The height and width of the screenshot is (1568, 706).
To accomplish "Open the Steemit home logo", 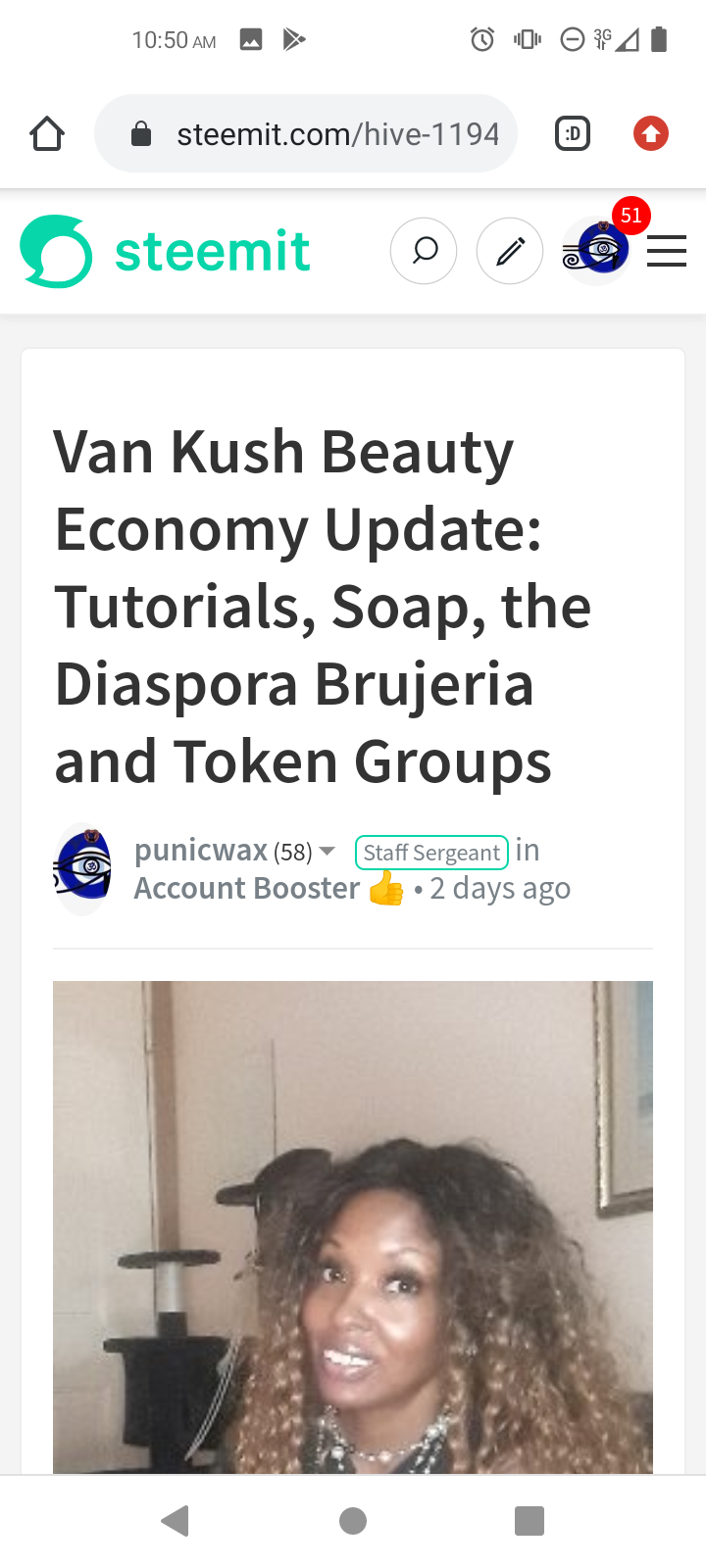I will pos(165,252).
